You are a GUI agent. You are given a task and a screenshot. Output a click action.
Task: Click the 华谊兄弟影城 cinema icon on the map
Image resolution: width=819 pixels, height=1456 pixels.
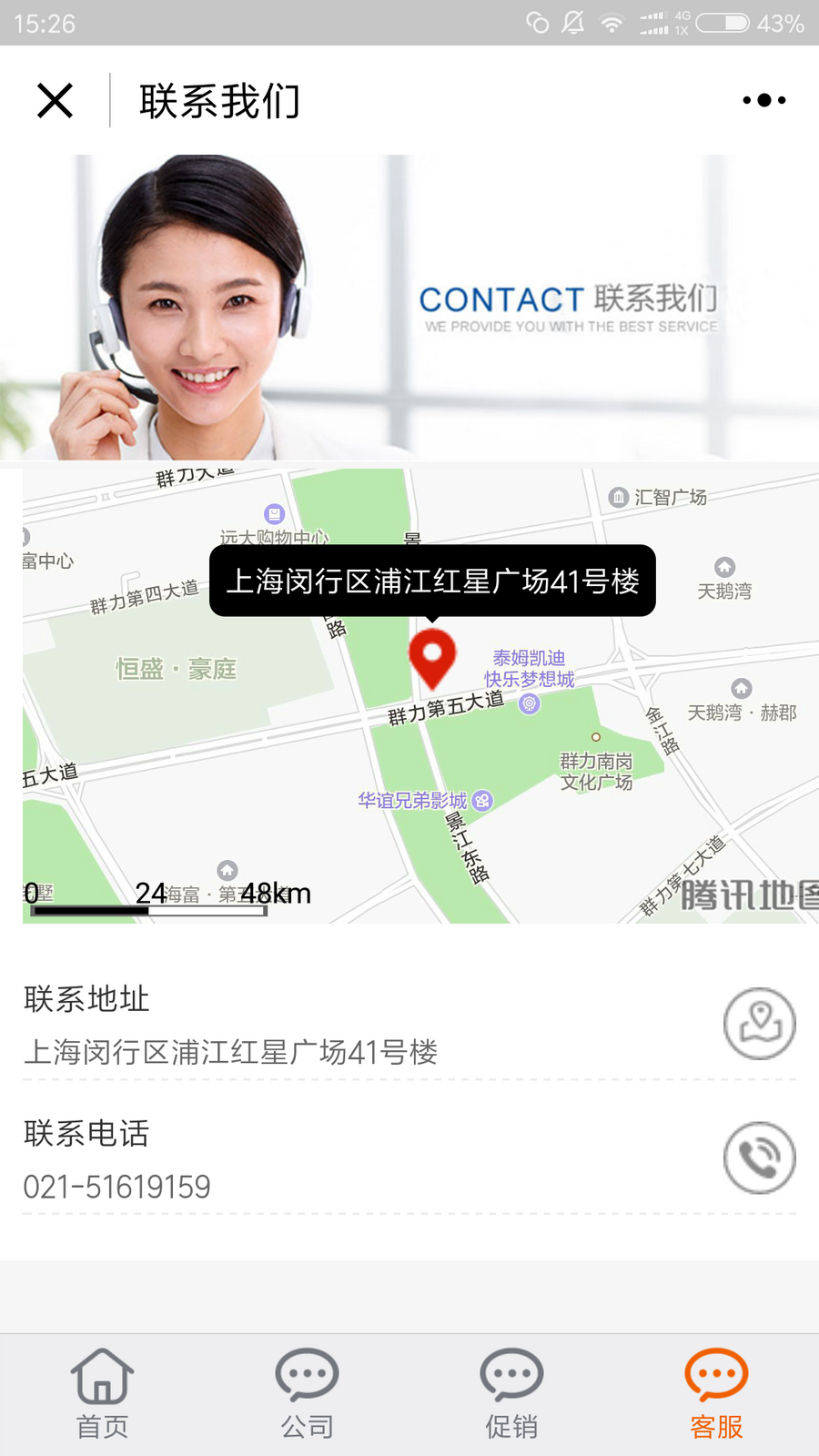(x=481, y=801)
